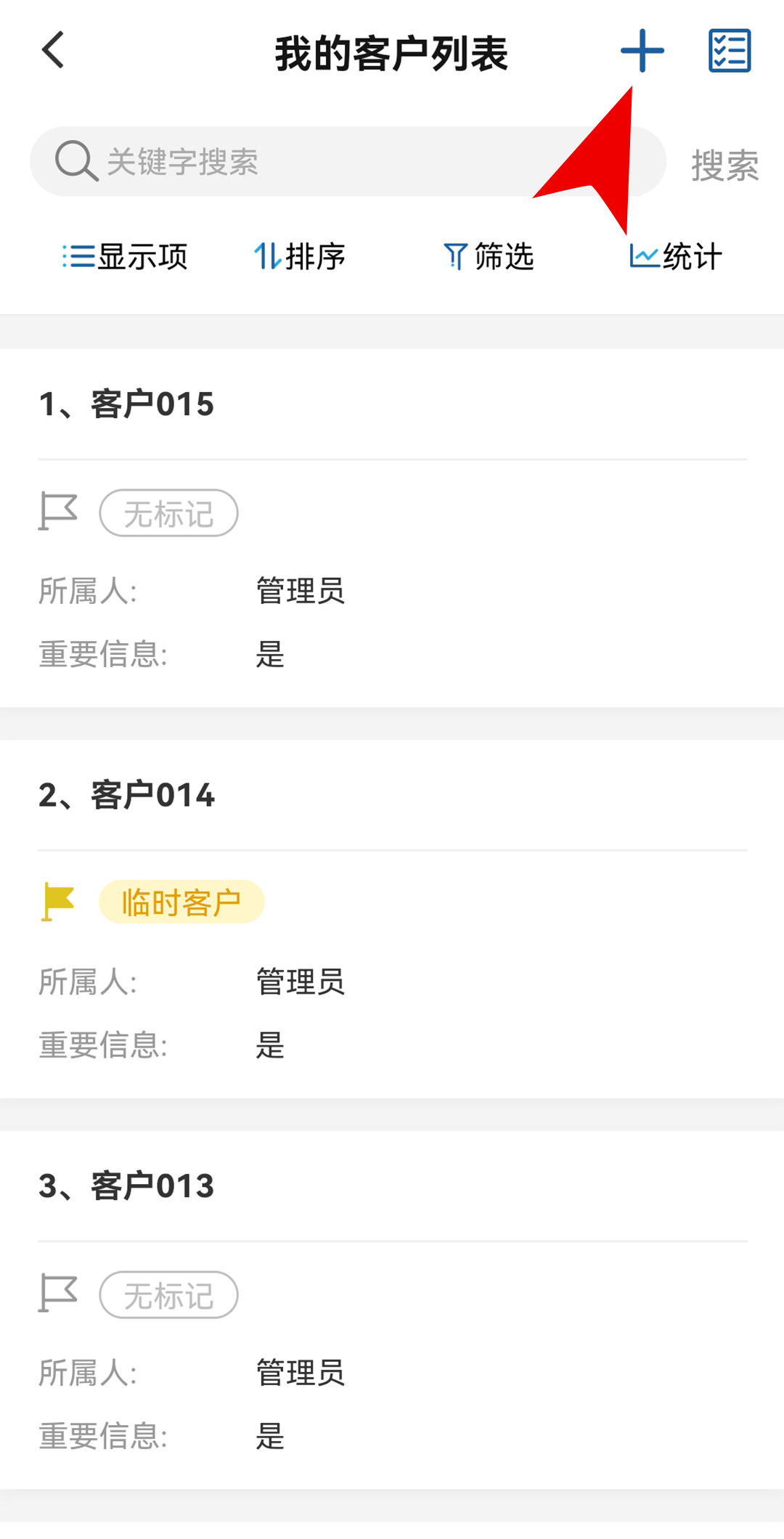The width and height of the screenshot is (784, 1539).
Task: Add a new customer with plus icon
Action: tap(642, 51)
